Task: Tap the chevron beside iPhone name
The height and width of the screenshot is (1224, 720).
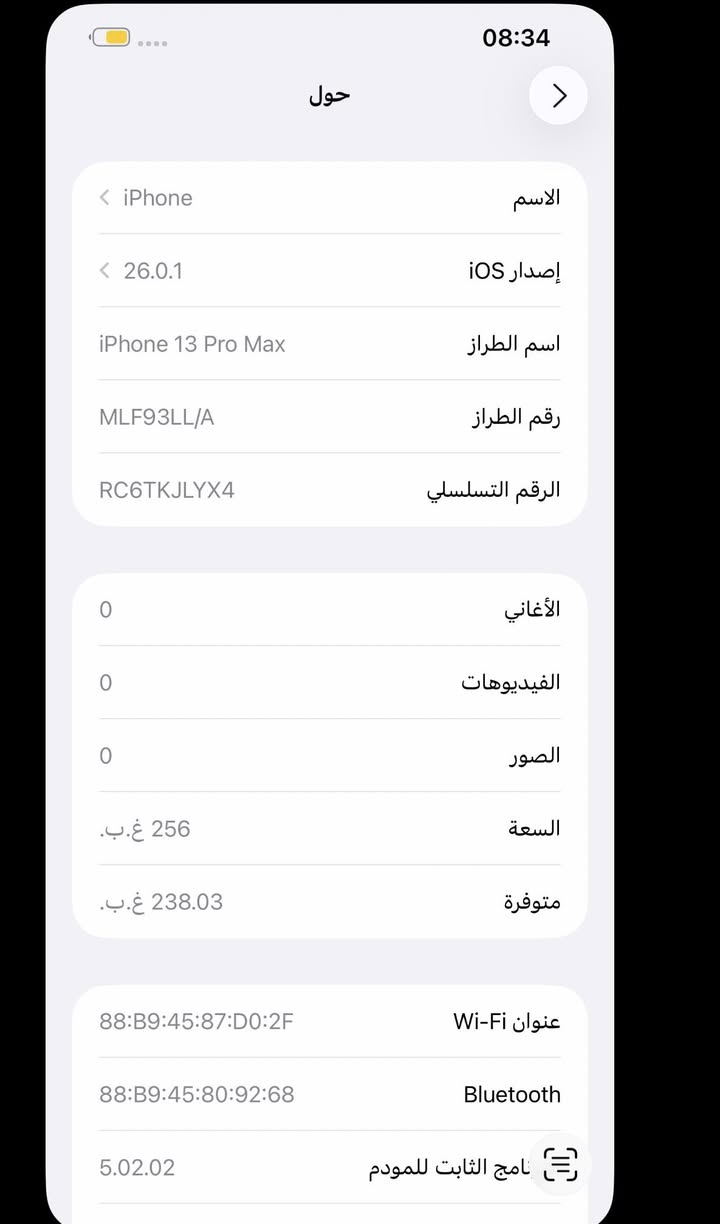Action: [104, 197]
